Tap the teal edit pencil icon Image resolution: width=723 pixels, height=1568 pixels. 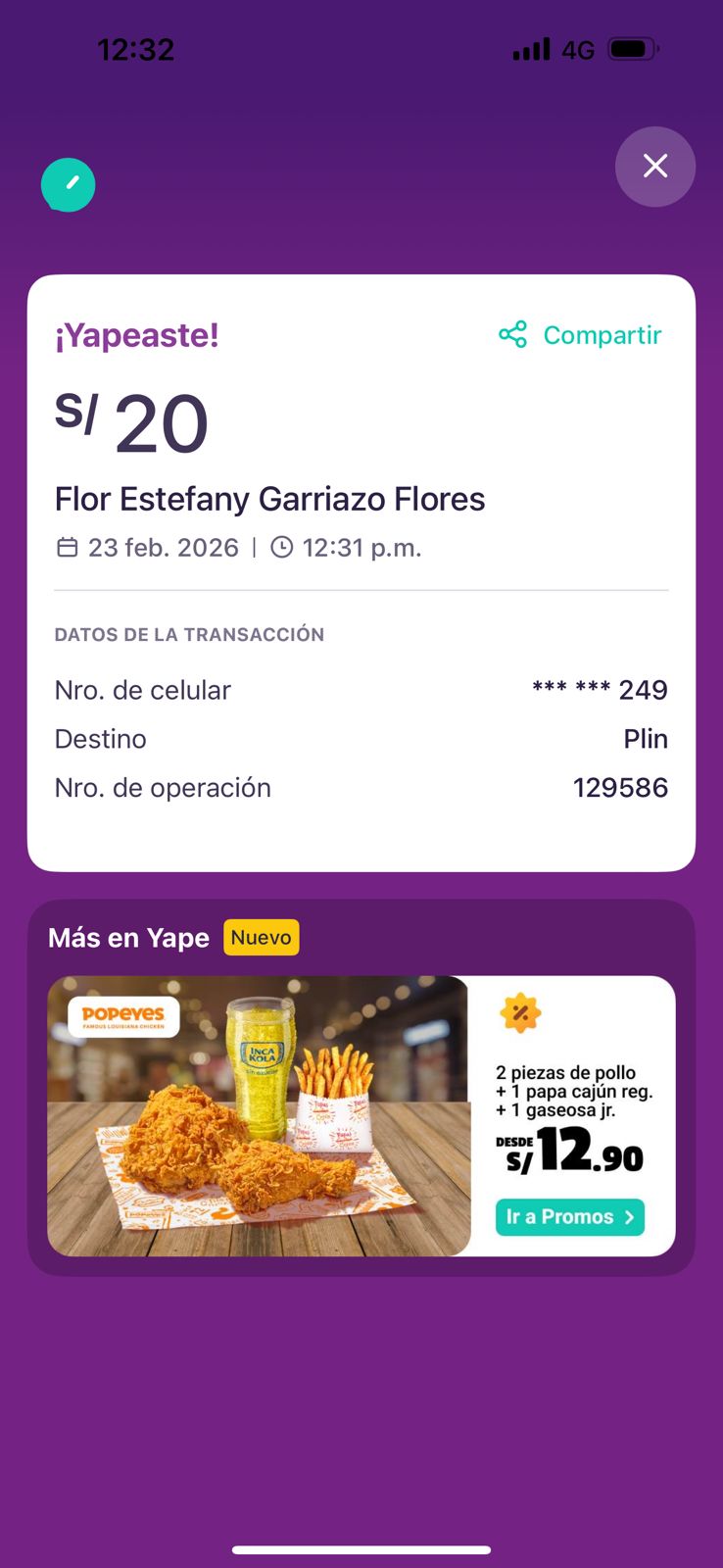[69, 184]
